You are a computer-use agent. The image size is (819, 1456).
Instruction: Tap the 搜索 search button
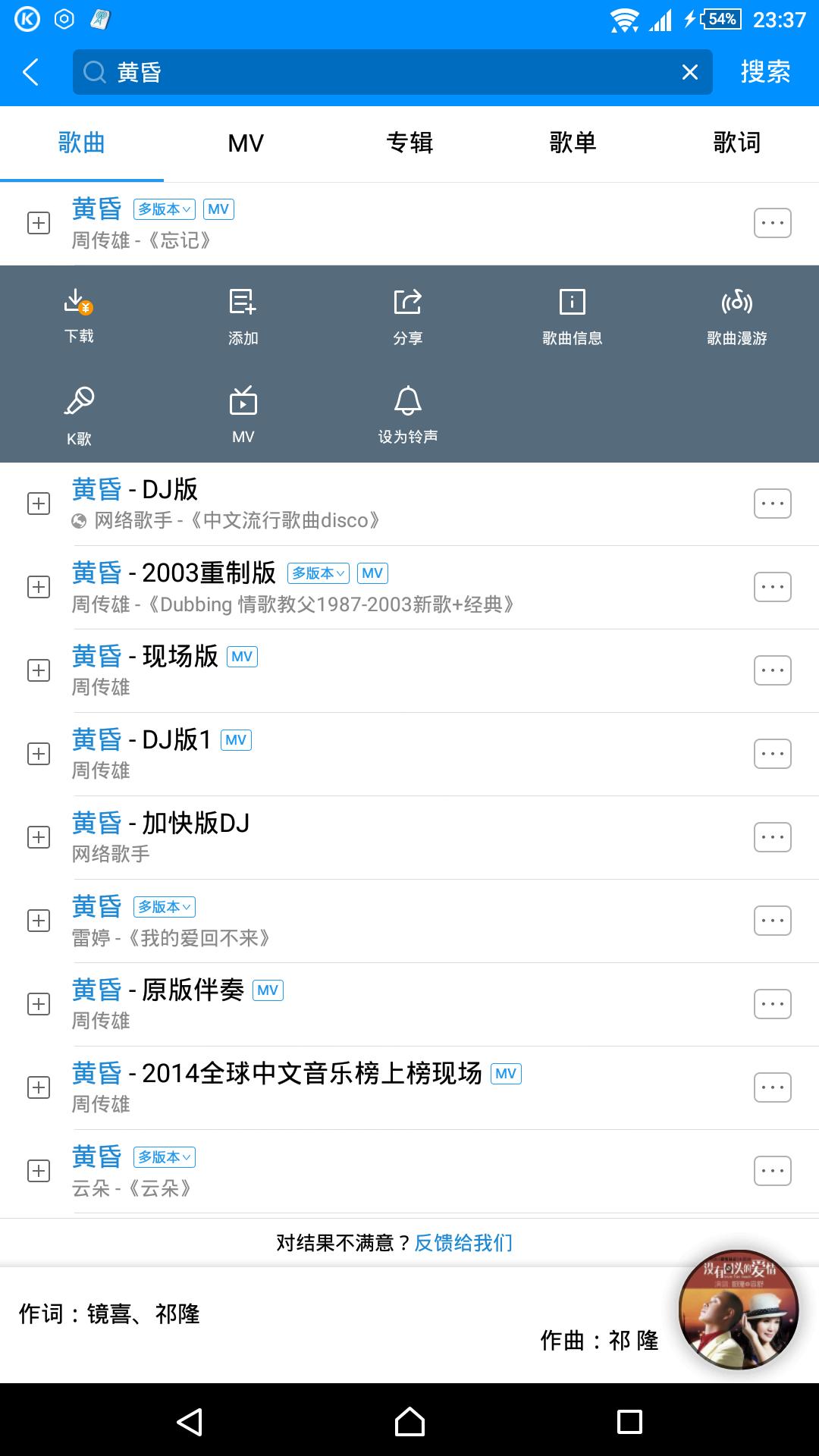(x=764, y=71)
